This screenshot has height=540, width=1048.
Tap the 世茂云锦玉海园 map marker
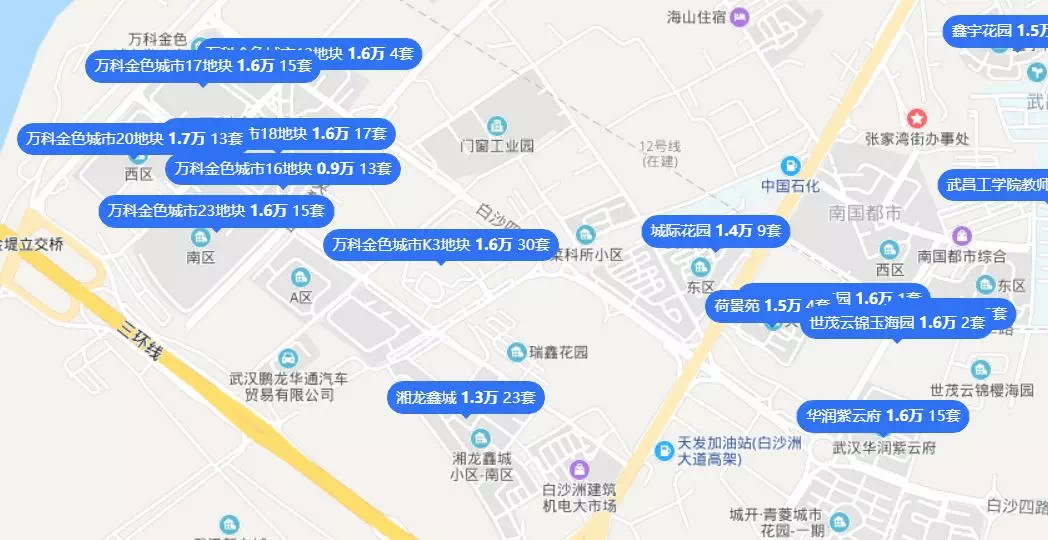coord(897,323)
